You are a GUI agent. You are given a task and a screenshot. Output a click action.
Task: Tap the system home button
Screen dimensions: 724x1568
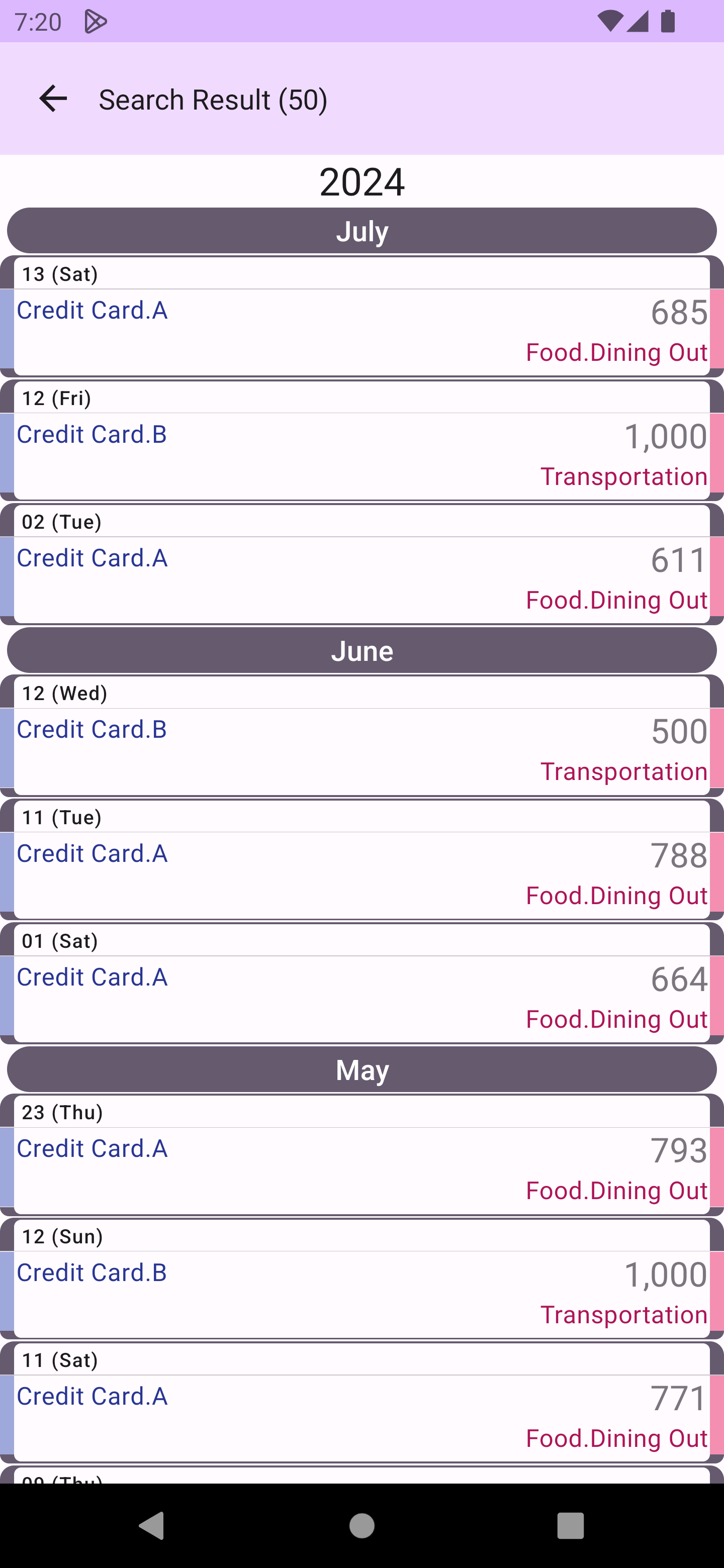pyautogui.click(x=361, y=1525)
